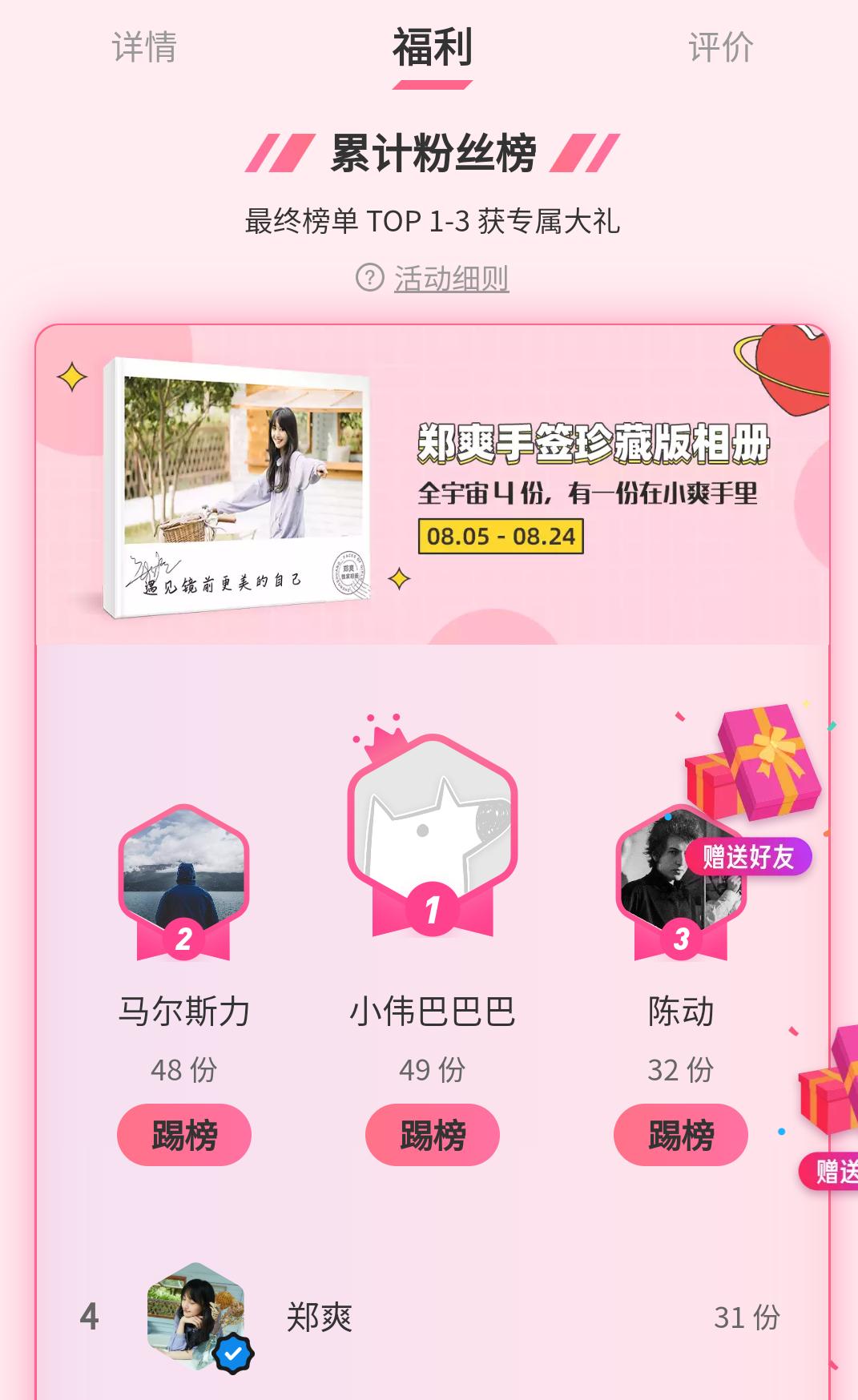Tap 踢榜 under 小伟巴巴巴

pos(433,1134)
